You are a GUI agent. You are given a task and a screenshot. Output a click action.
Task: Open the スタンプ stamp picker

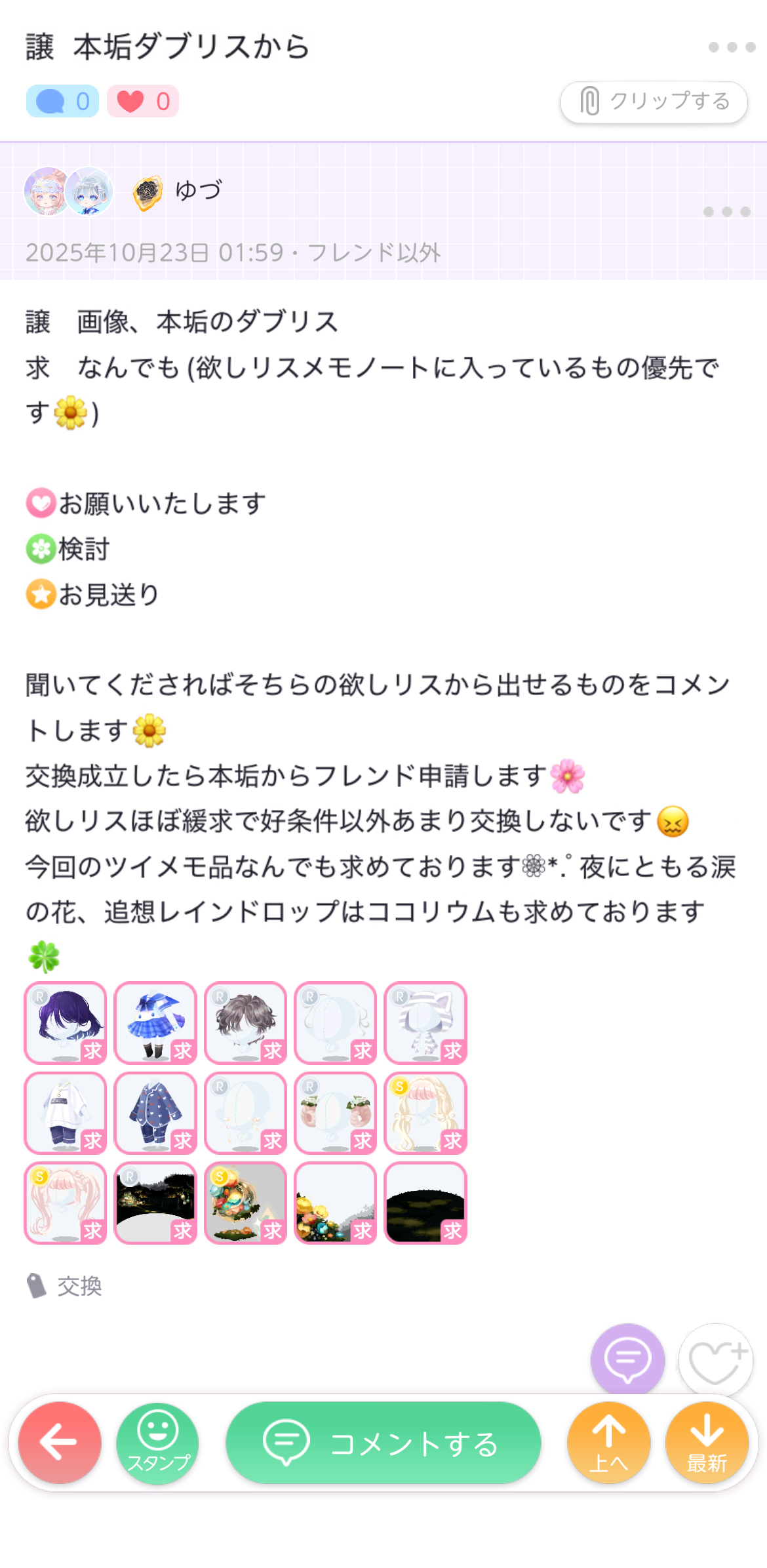pyautogui.click(x=157, y=1442)
